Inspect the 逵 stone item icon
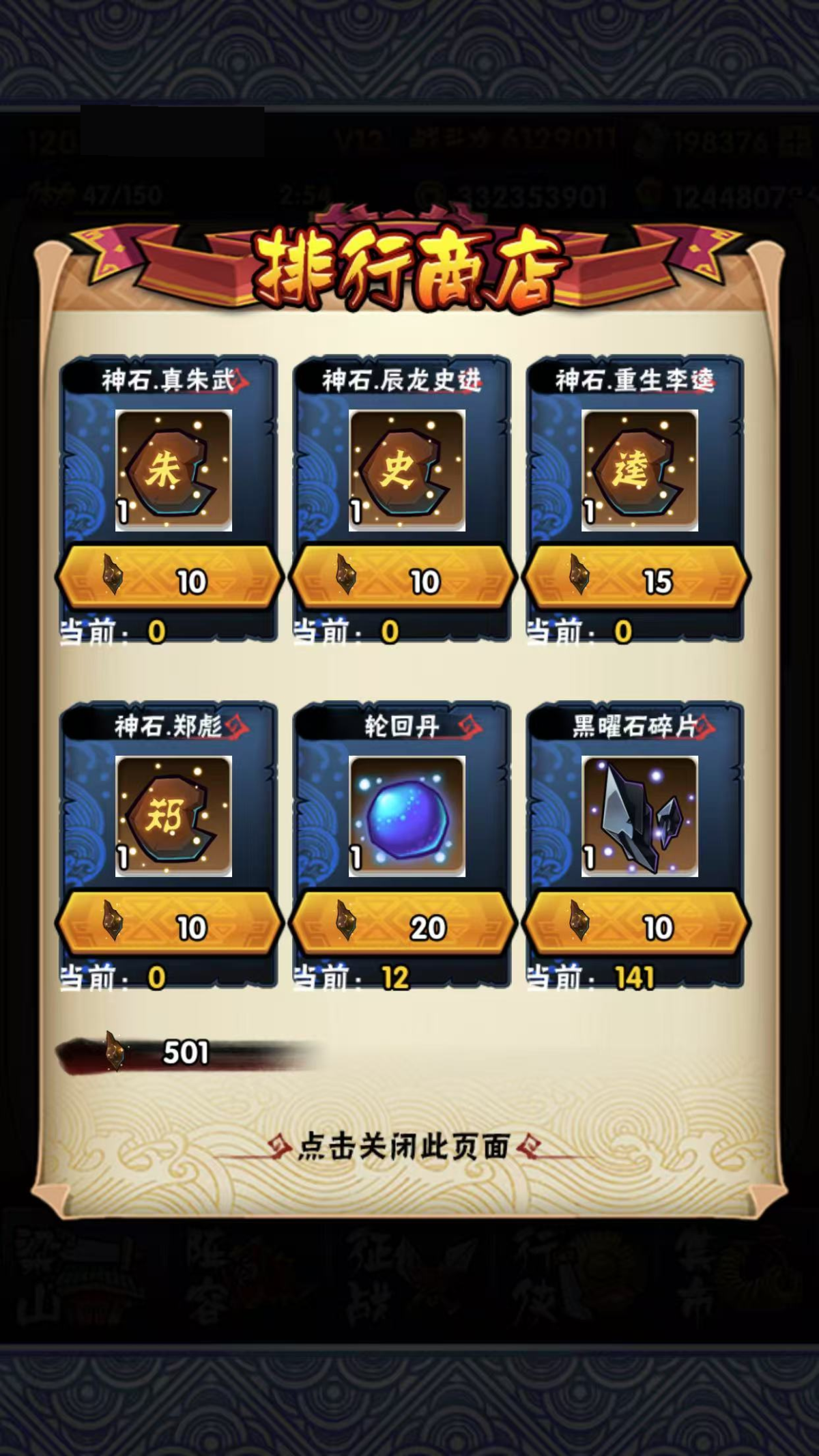819x1456 pixels. point(640,470)
